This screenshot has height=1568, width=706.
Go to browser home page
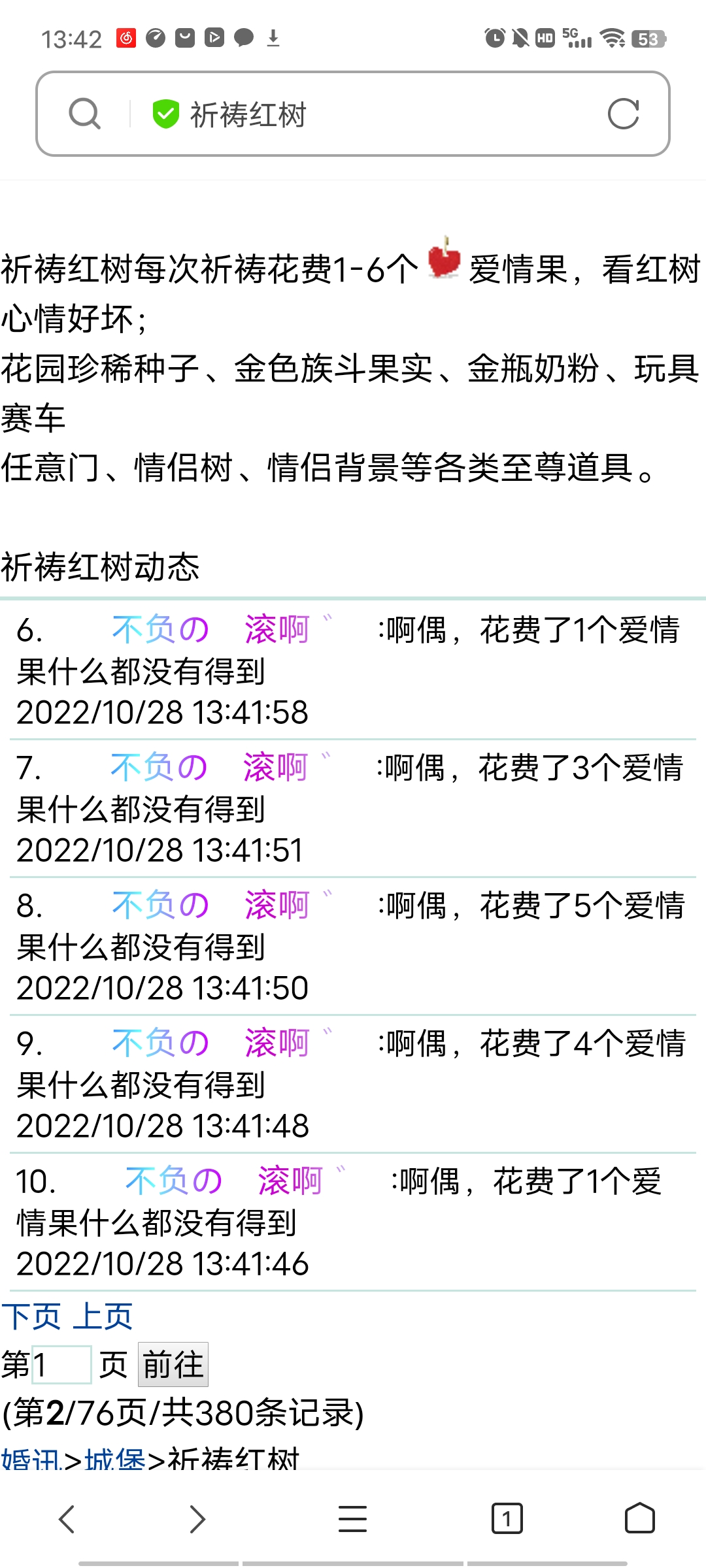click(x=639, y=1518)
